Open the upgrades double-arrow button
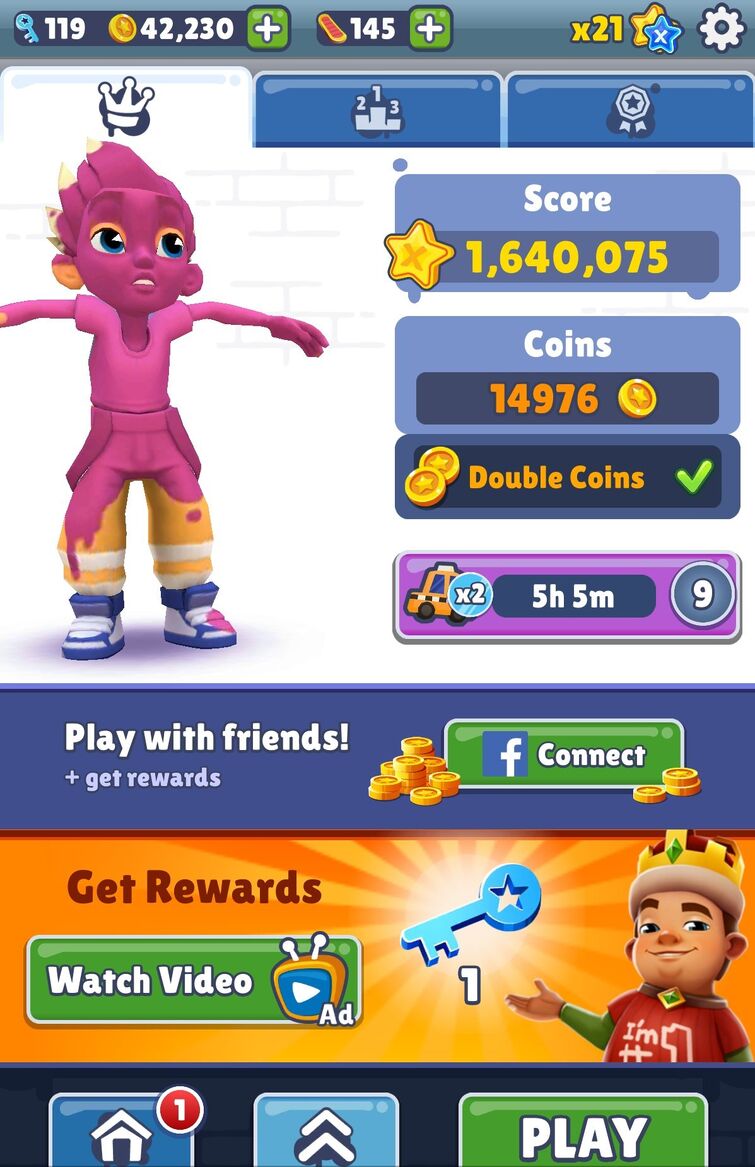755x1167 pixels. point(326,1135)
